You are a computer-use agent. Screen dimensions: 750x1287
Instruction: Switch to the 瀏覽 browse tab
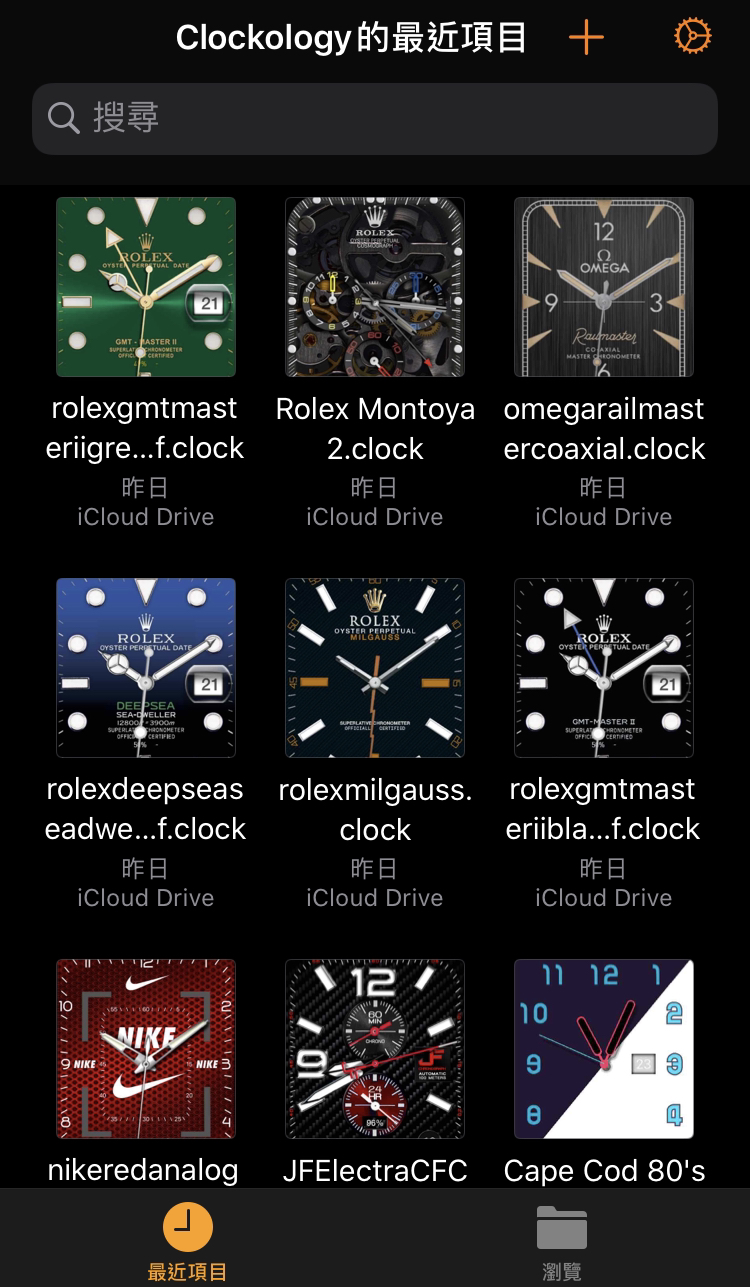pos(562,1241)
